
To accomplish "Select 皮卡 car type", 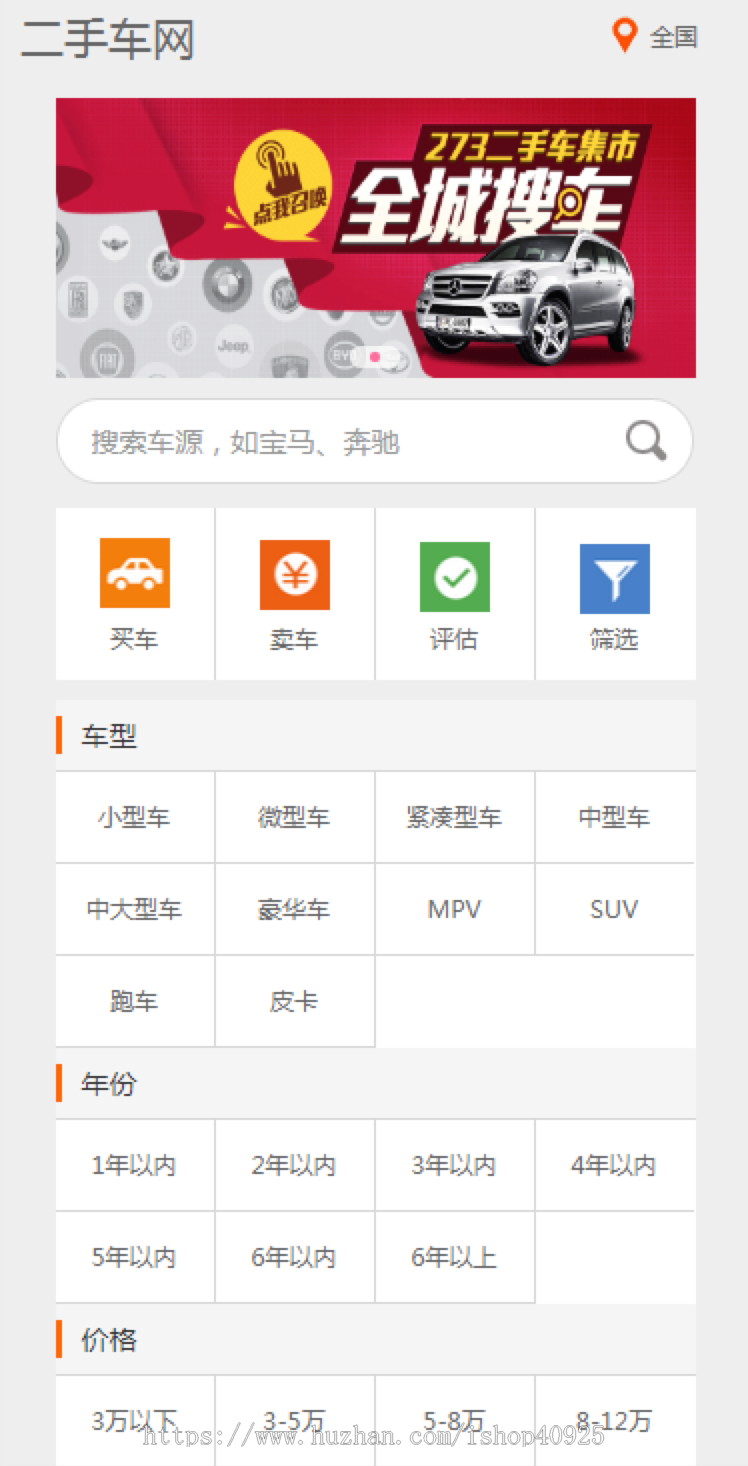I will click(295, 1001).
